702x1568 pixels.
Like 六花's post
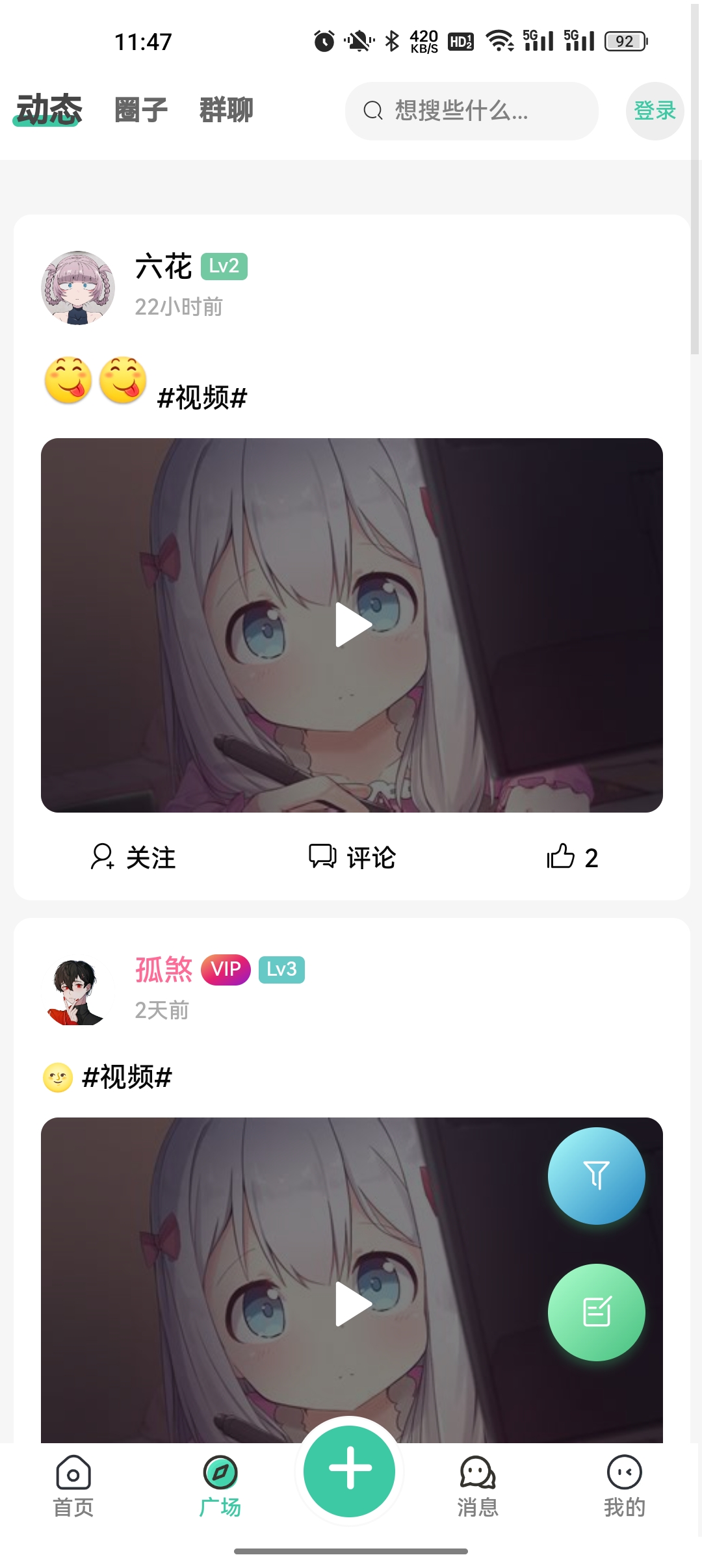coord(572,857)
